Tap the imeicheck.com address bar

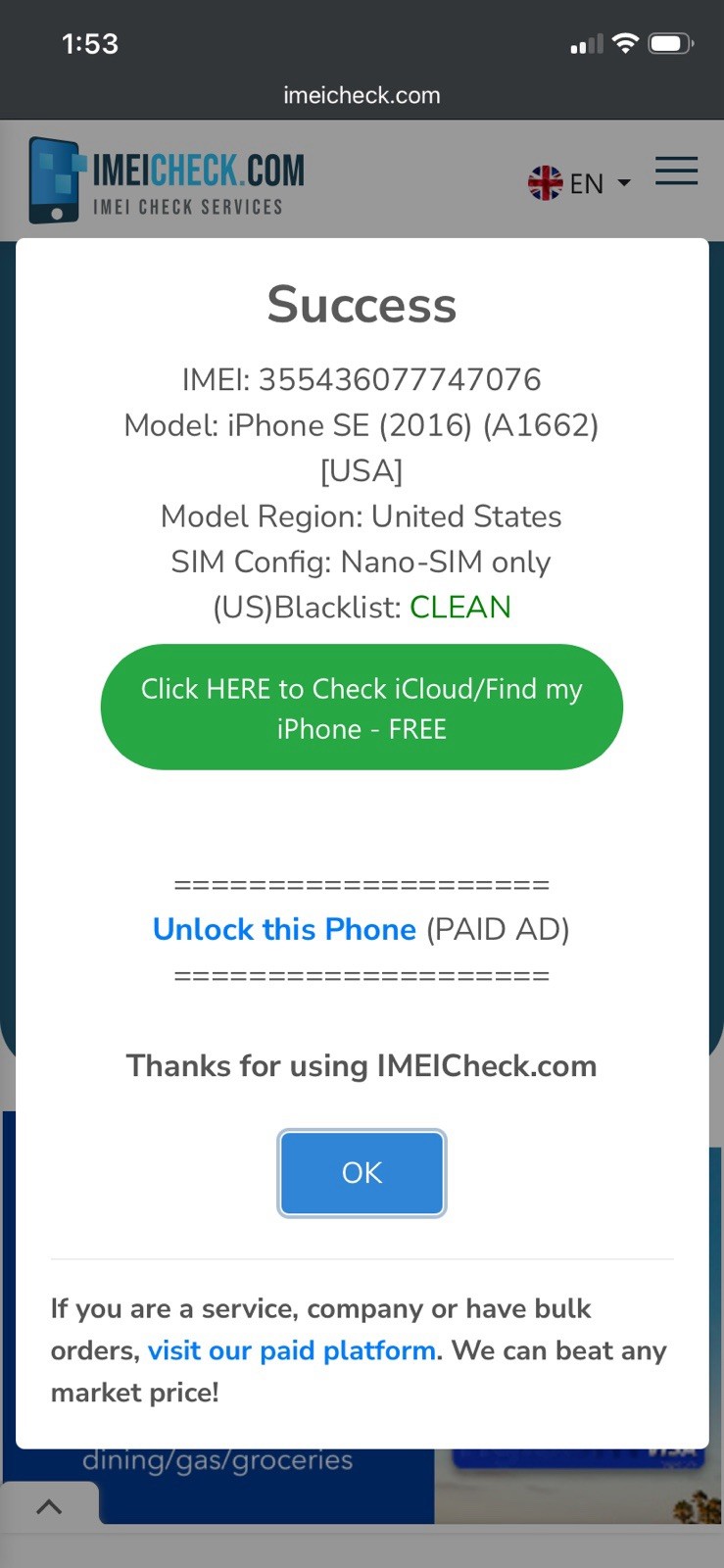pos(362,95)
